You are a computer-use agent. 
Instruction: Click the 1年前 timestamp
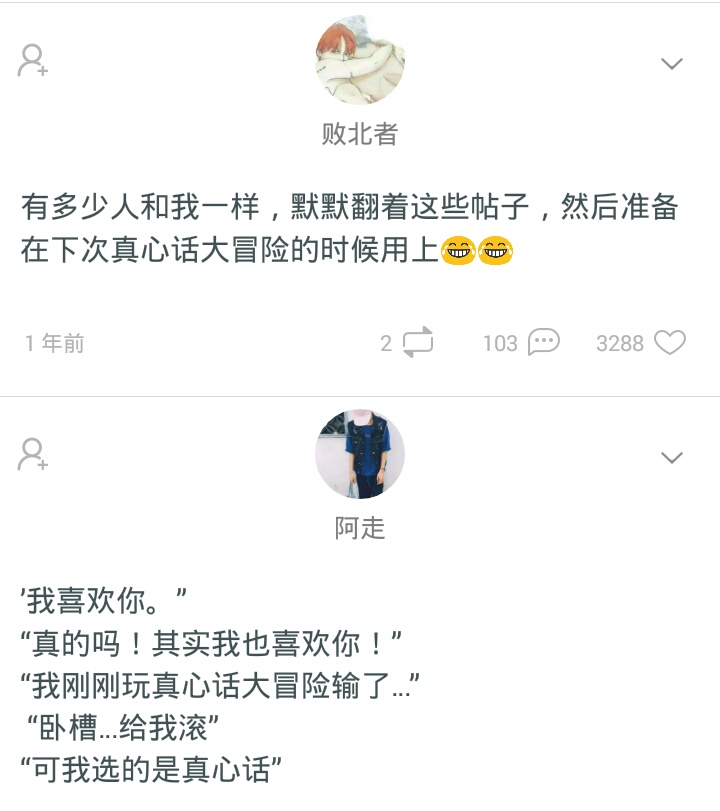coord(54,343)
